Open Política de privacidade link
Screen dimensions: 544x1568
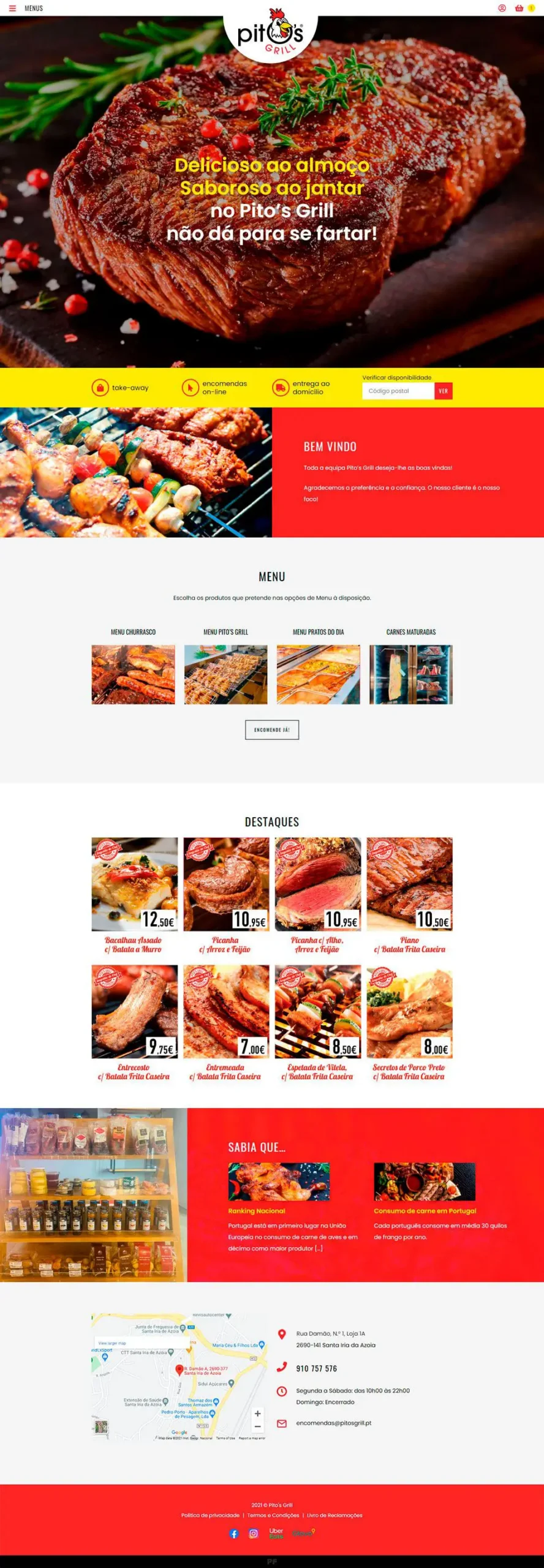(x=210, y=1515)
